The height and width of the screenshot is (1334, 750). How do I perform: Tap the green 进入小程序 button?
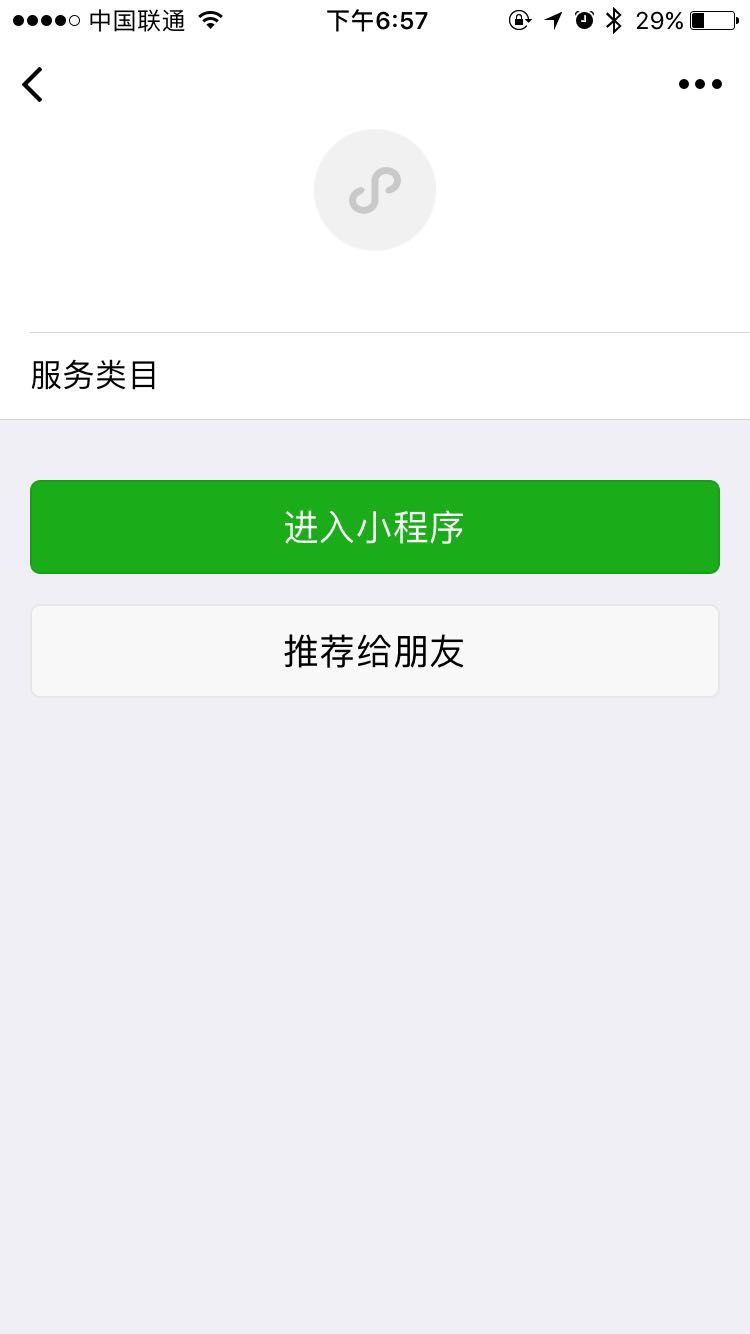click(x=375, y=527)
